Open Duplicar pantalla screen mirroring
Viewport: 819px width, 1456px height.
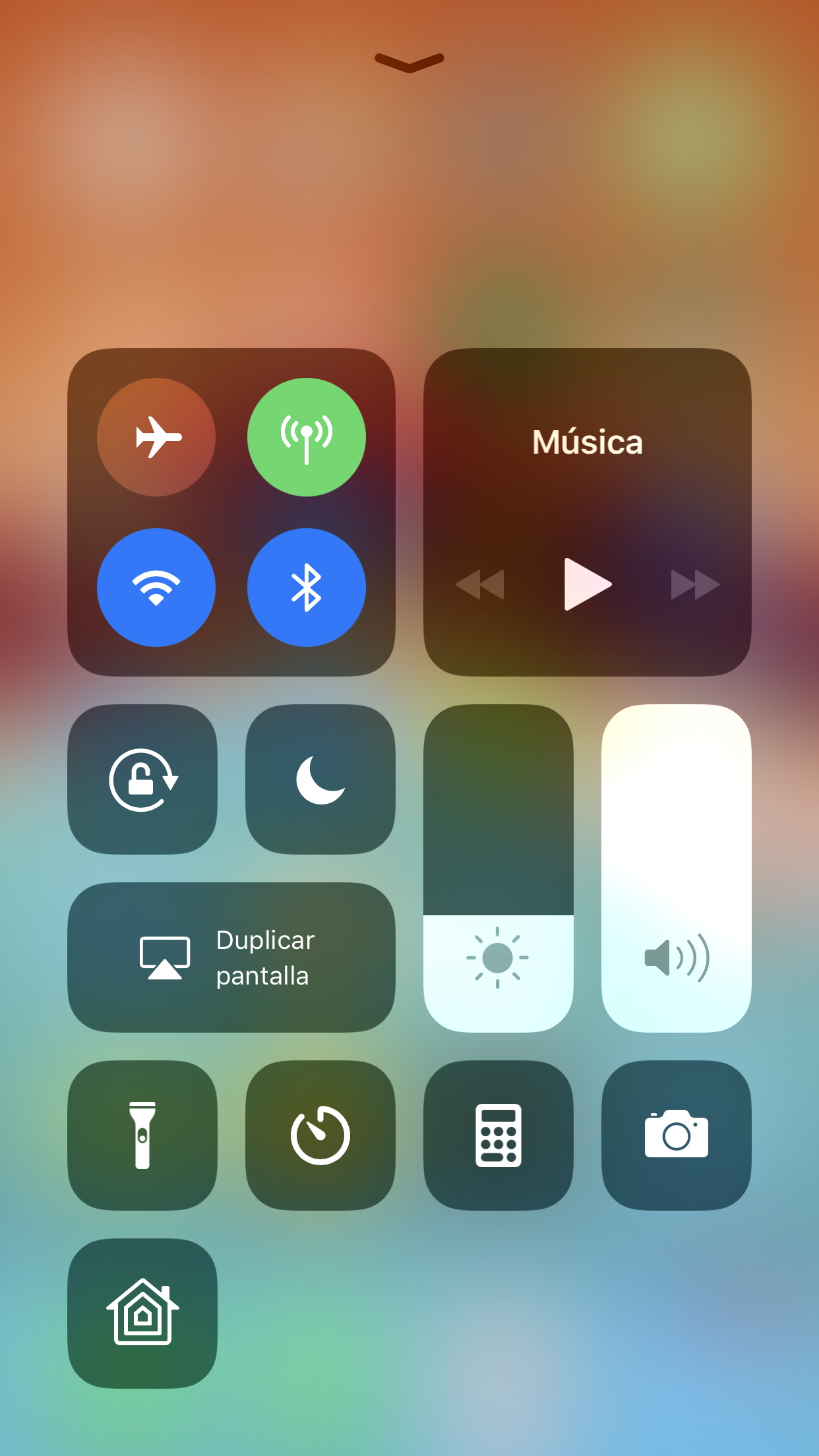231,957
